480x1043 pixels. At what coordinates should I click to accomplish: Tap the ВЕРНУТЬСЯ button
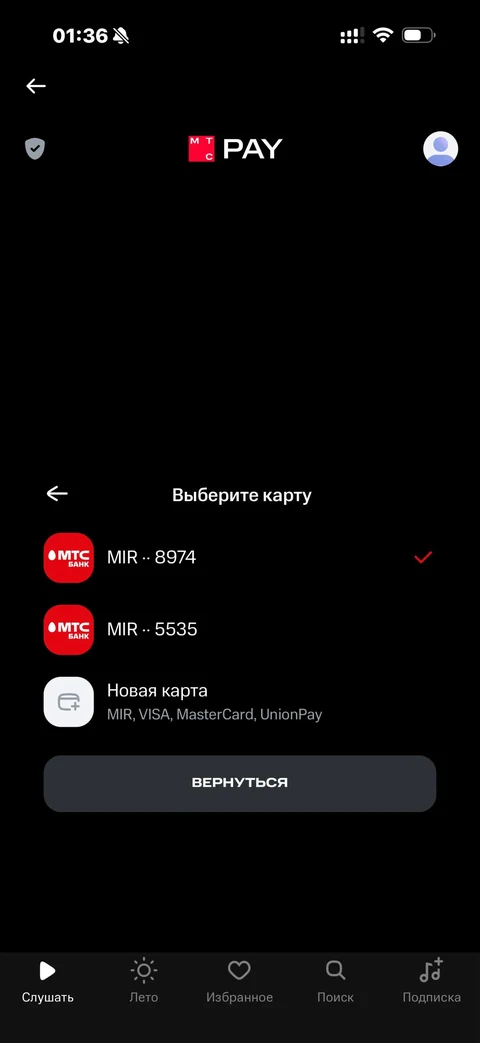click(x=239, y=783)
